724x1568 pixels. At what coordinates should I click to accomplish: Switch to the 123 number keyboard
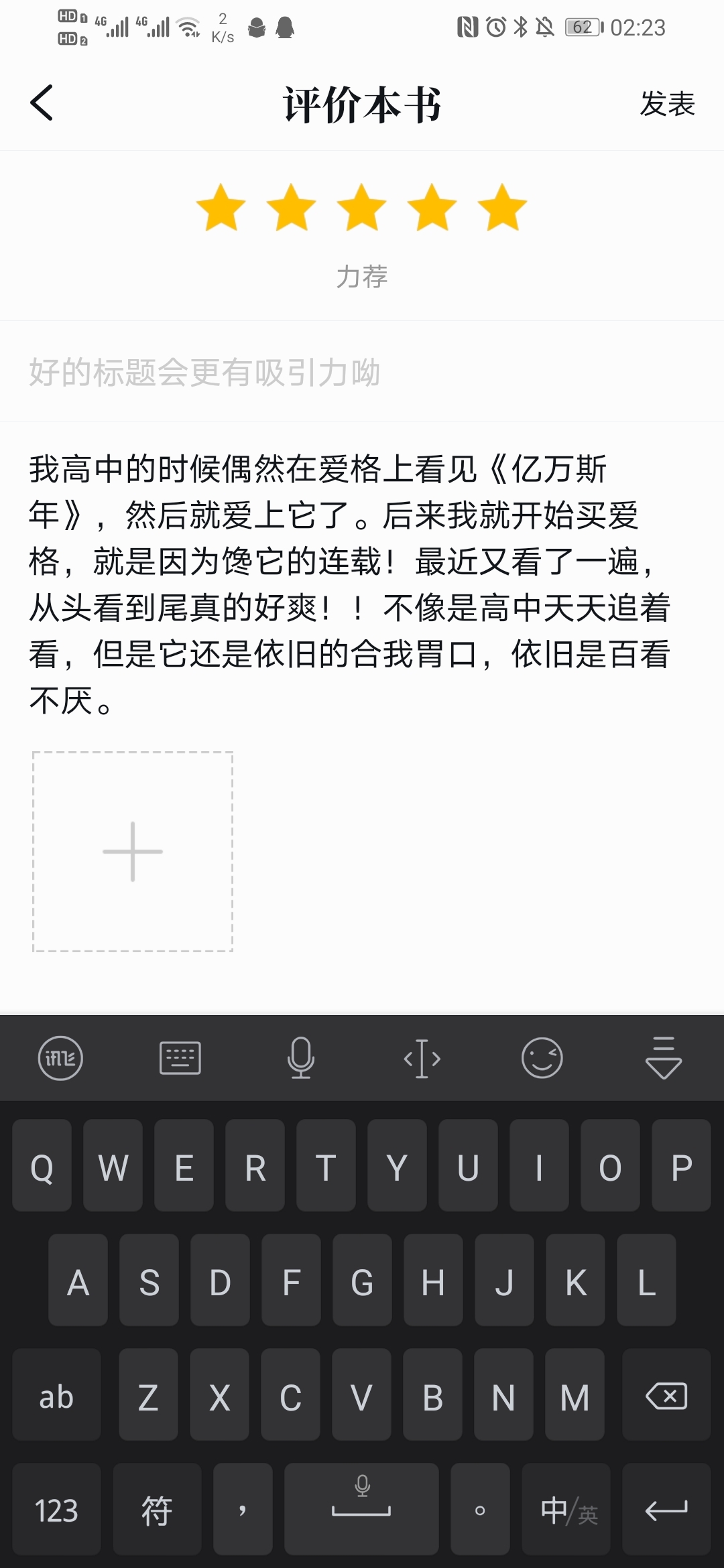56,1509
